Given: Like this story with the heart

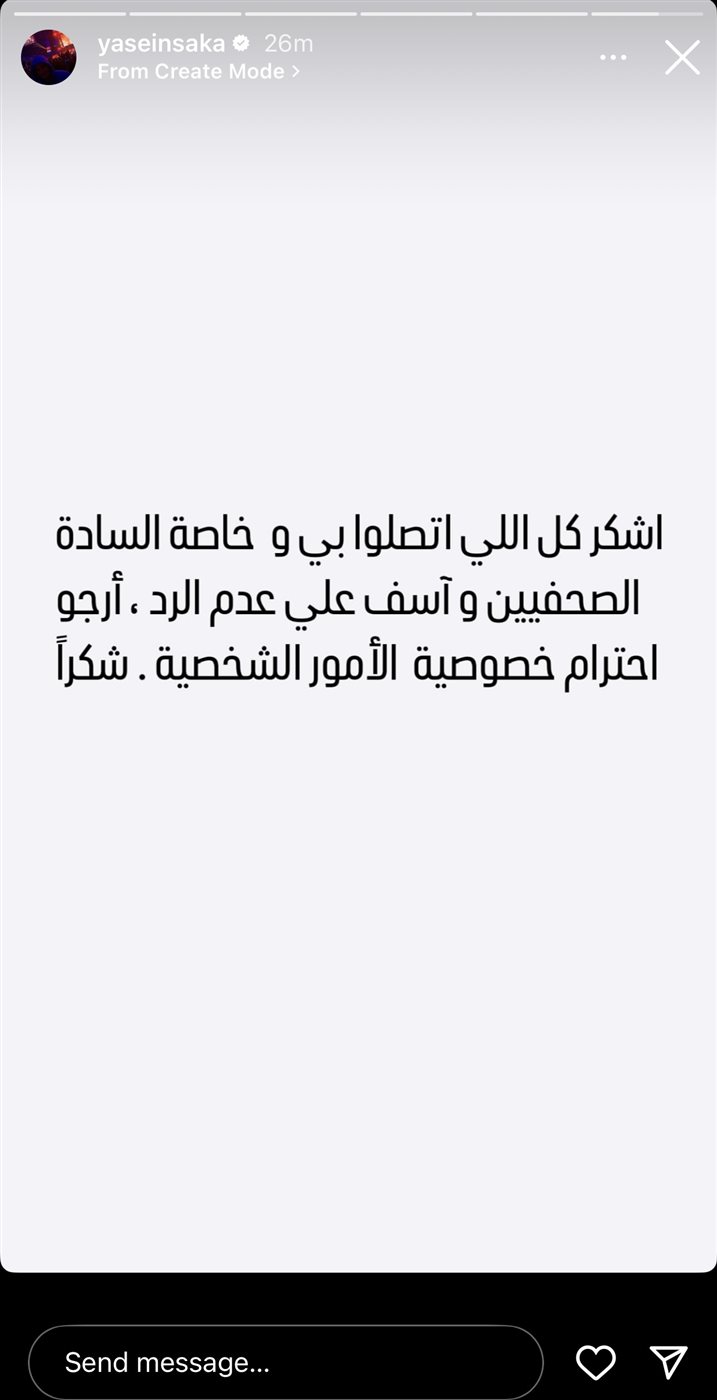Looking at the screenshot, I should 596,1362.
